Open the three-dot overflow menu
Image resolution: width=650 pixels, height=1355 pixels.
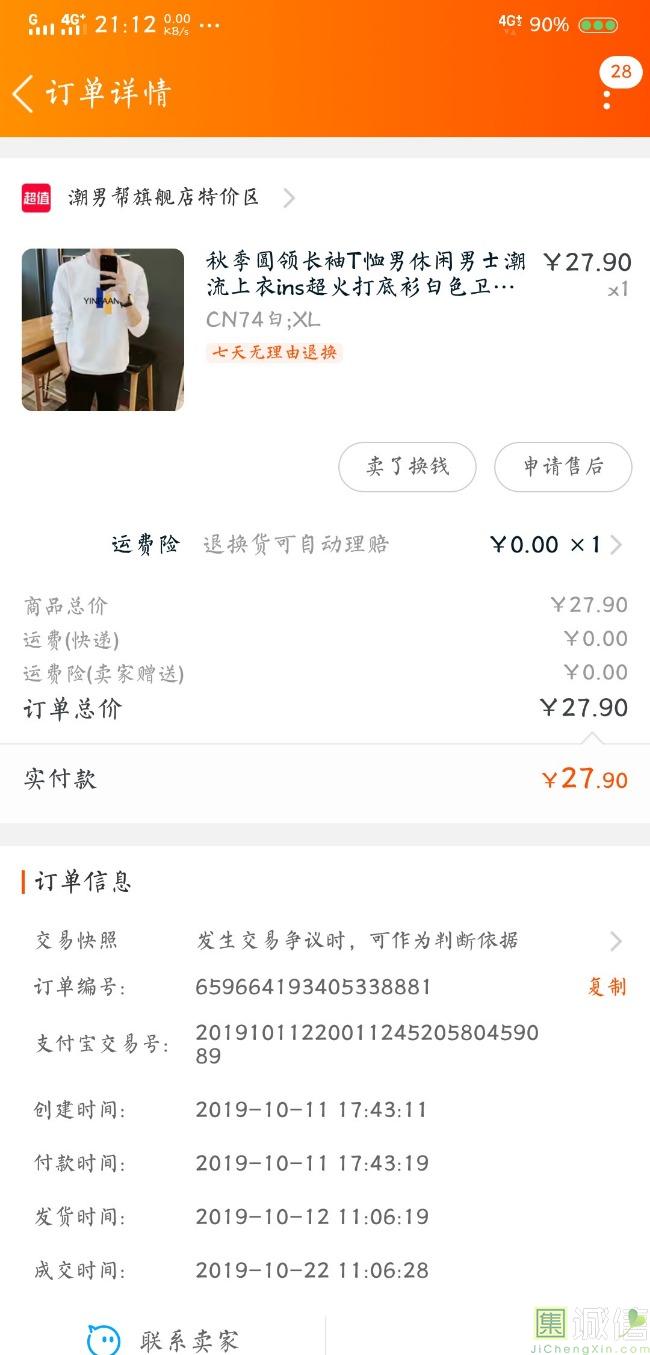point(607,99)
